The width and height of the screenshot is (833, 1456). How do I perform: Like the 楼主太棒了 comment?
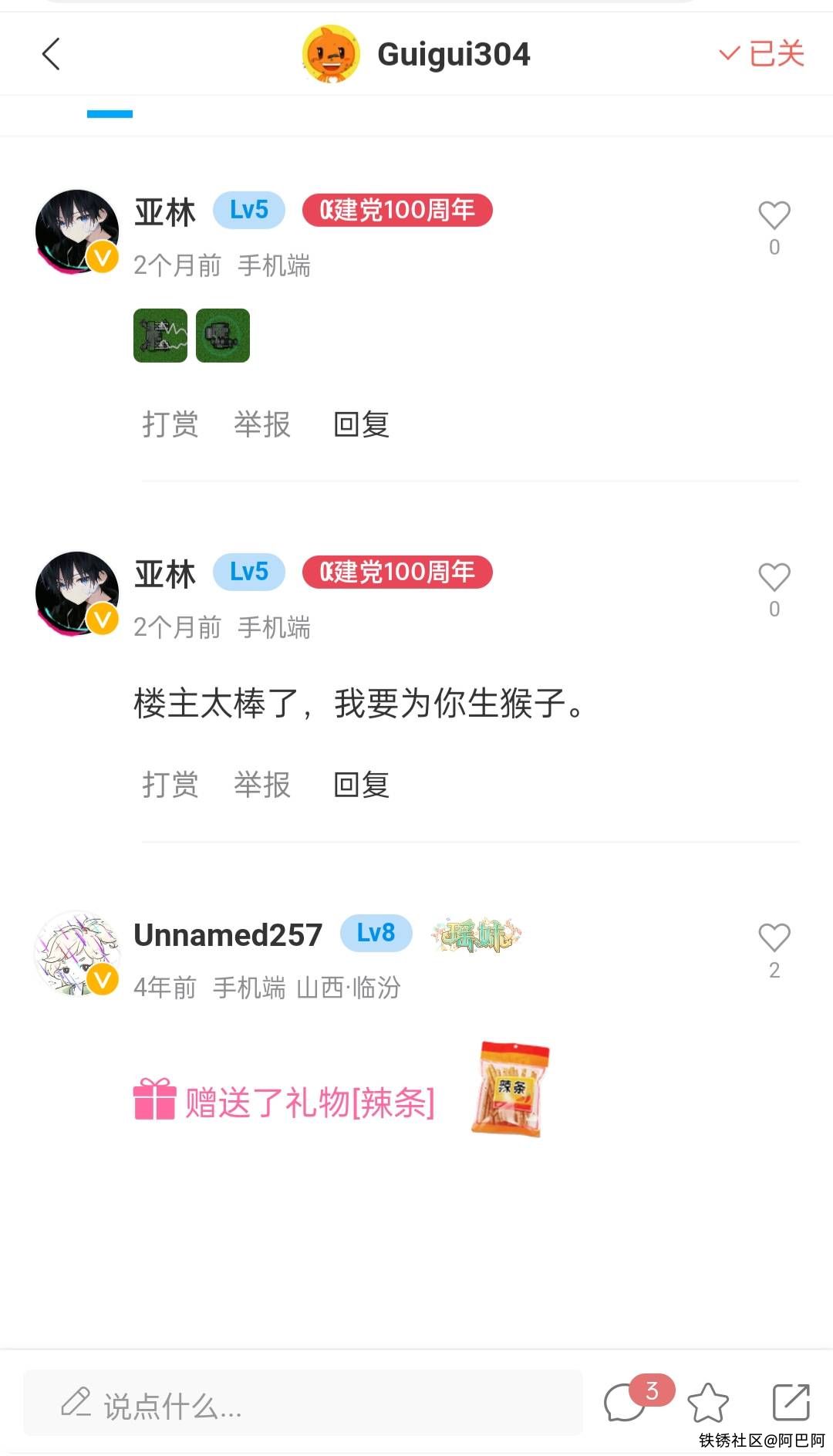pyautogui.click(x=774, y=577)
